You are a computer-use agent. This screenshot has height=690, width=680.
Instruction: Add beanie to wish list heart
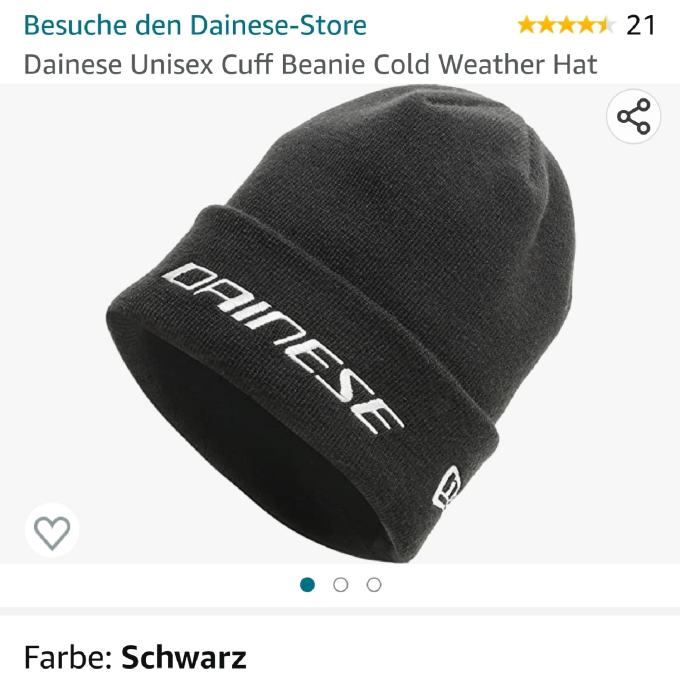[51, 531]
